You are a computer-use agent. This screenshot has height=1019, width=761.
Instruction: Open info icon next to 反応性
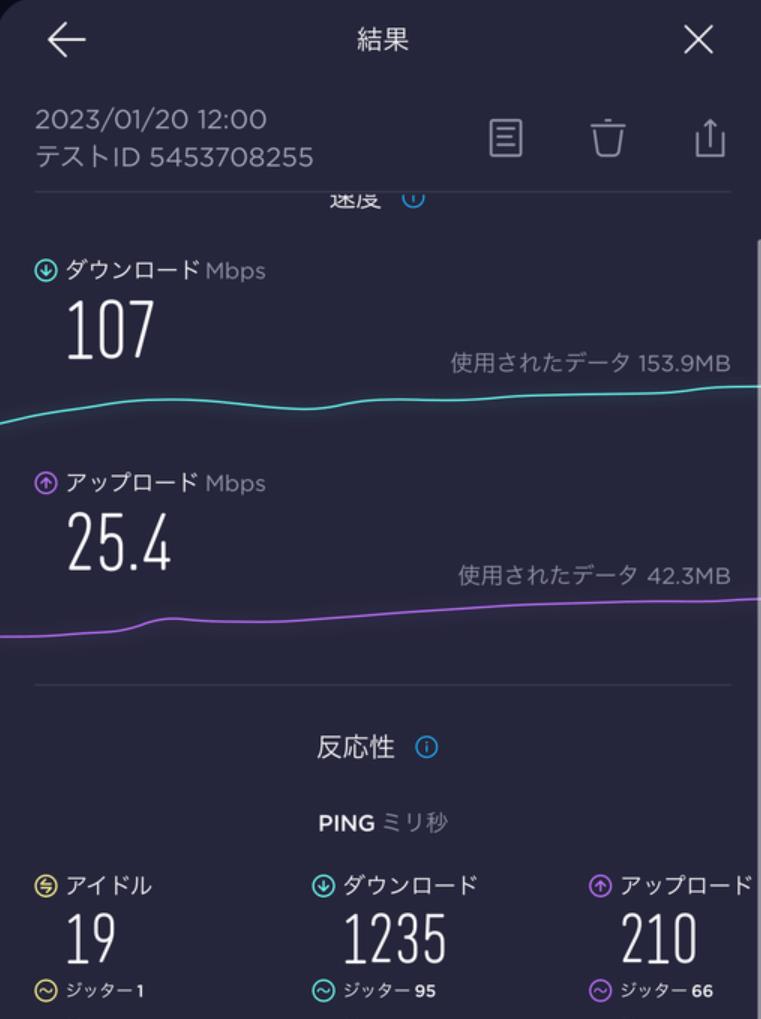pyautogui.click(x=426, y=747)
